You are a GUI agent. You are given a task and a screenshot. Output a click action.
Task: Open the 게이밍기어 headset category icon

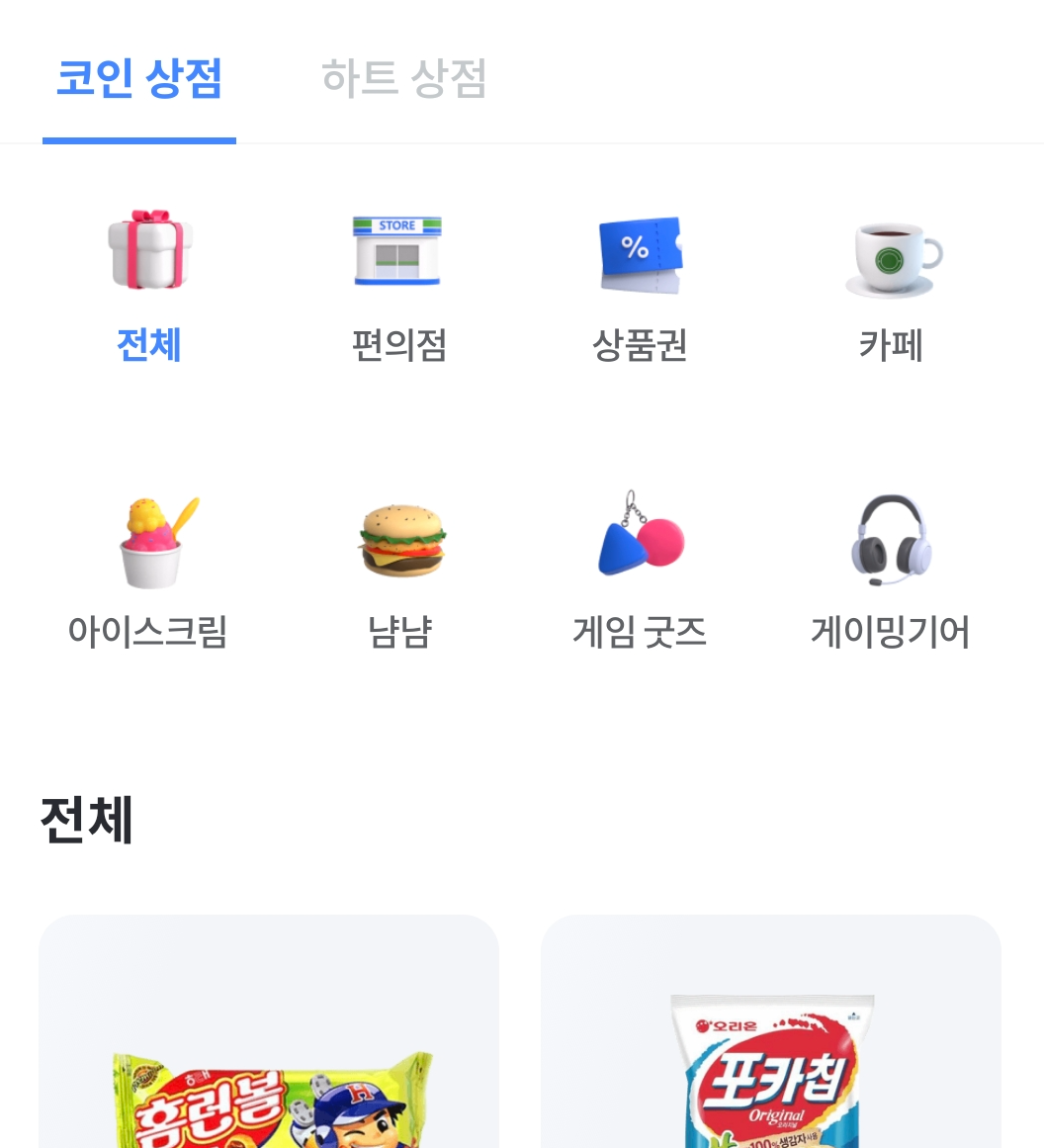tap(890, 539)
